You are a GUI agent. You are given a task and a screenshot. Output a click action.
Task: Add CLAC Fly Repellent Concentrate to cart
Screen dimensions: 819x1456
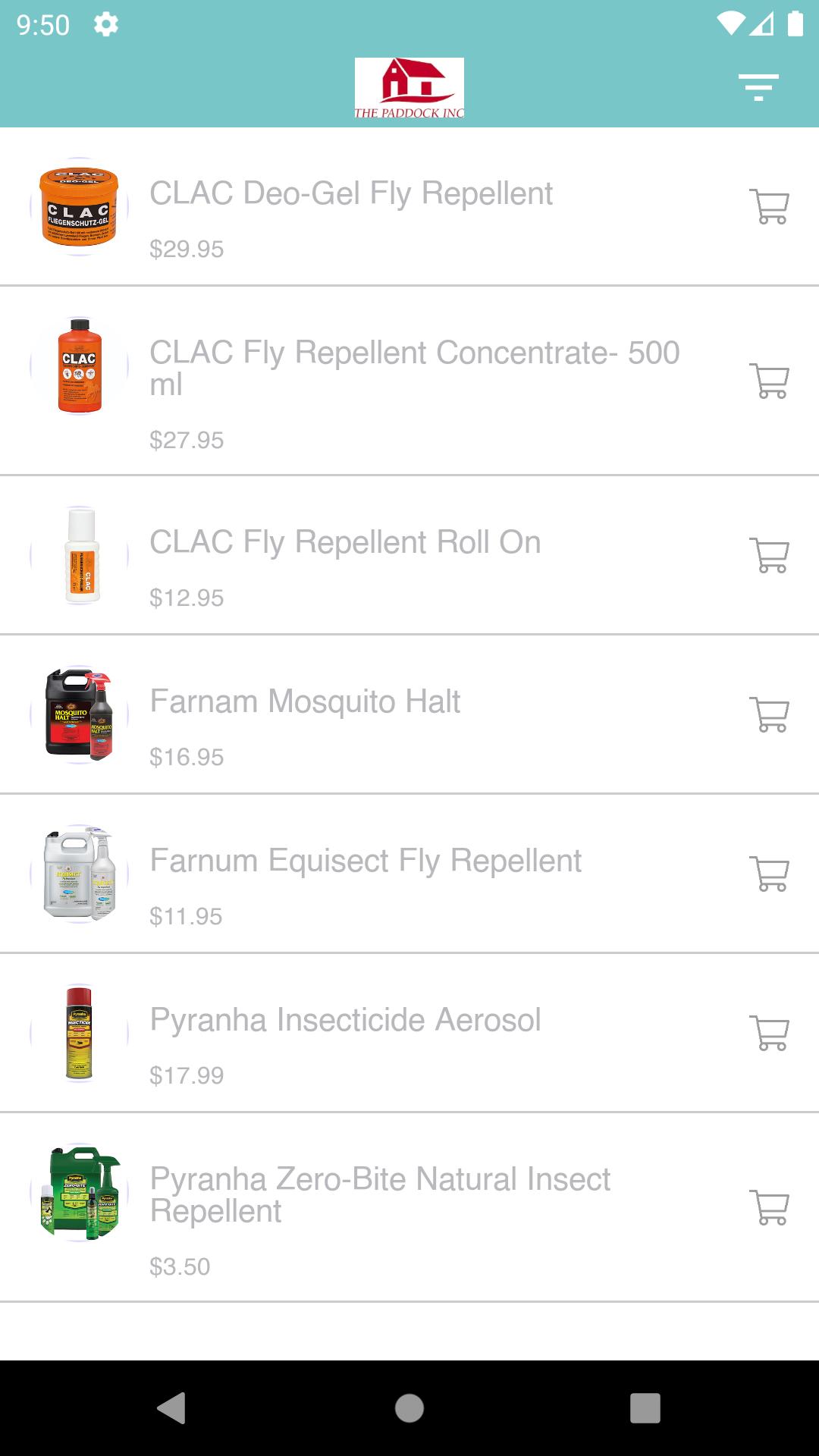(x=770, y=381)
